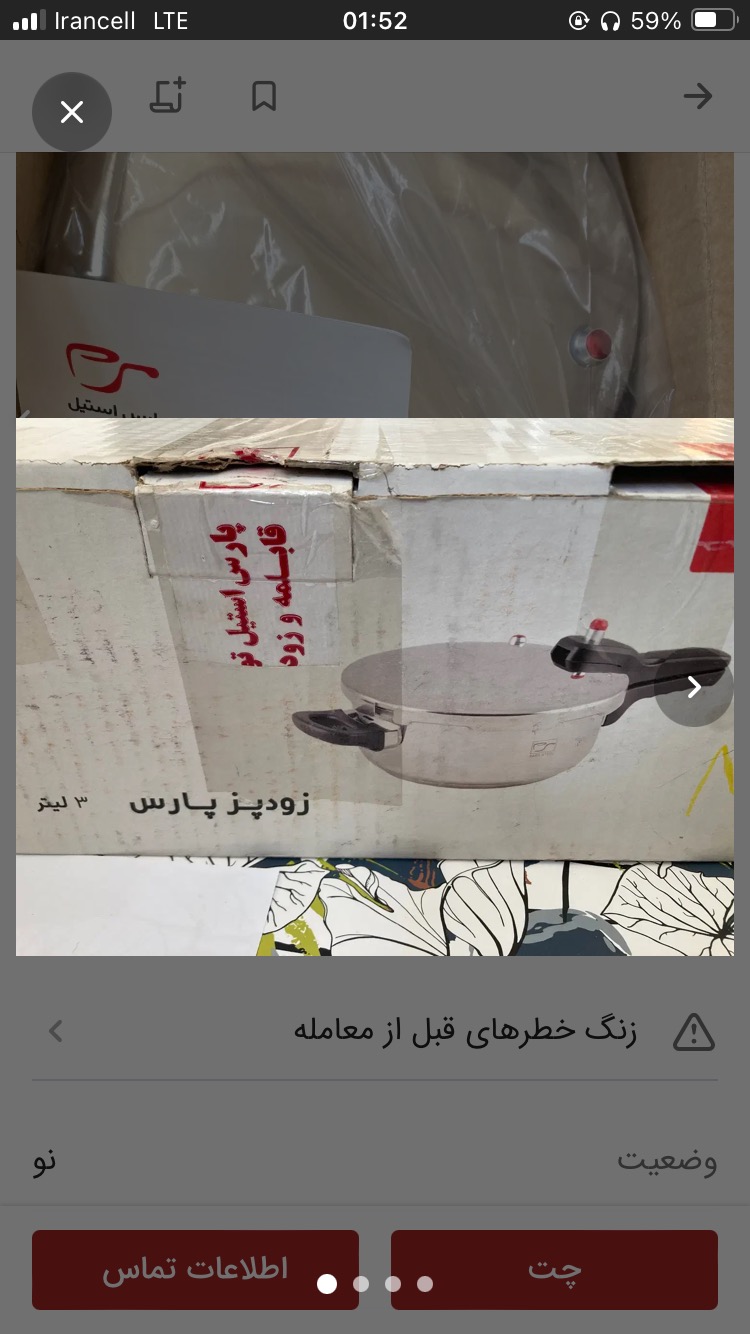Open the pressure cooker product photo
The image size is (750, 1334).
click(374, 640)
